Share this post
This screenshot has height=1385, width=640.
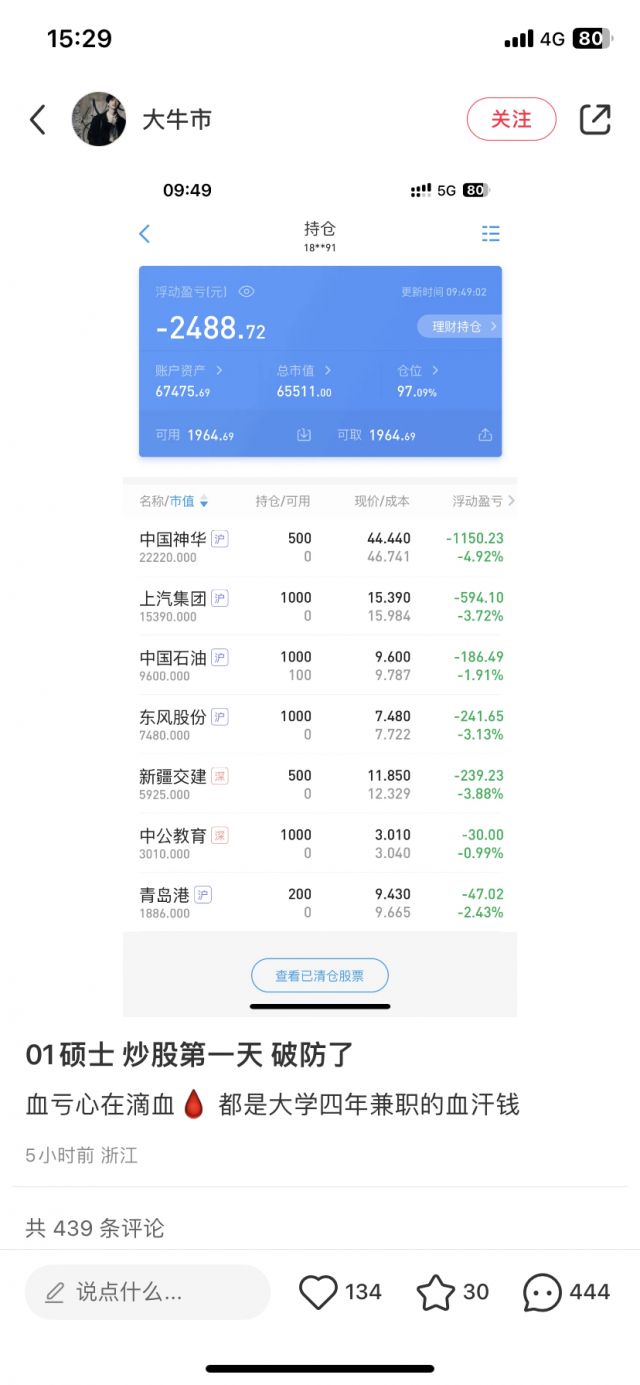tap(595, 120)
